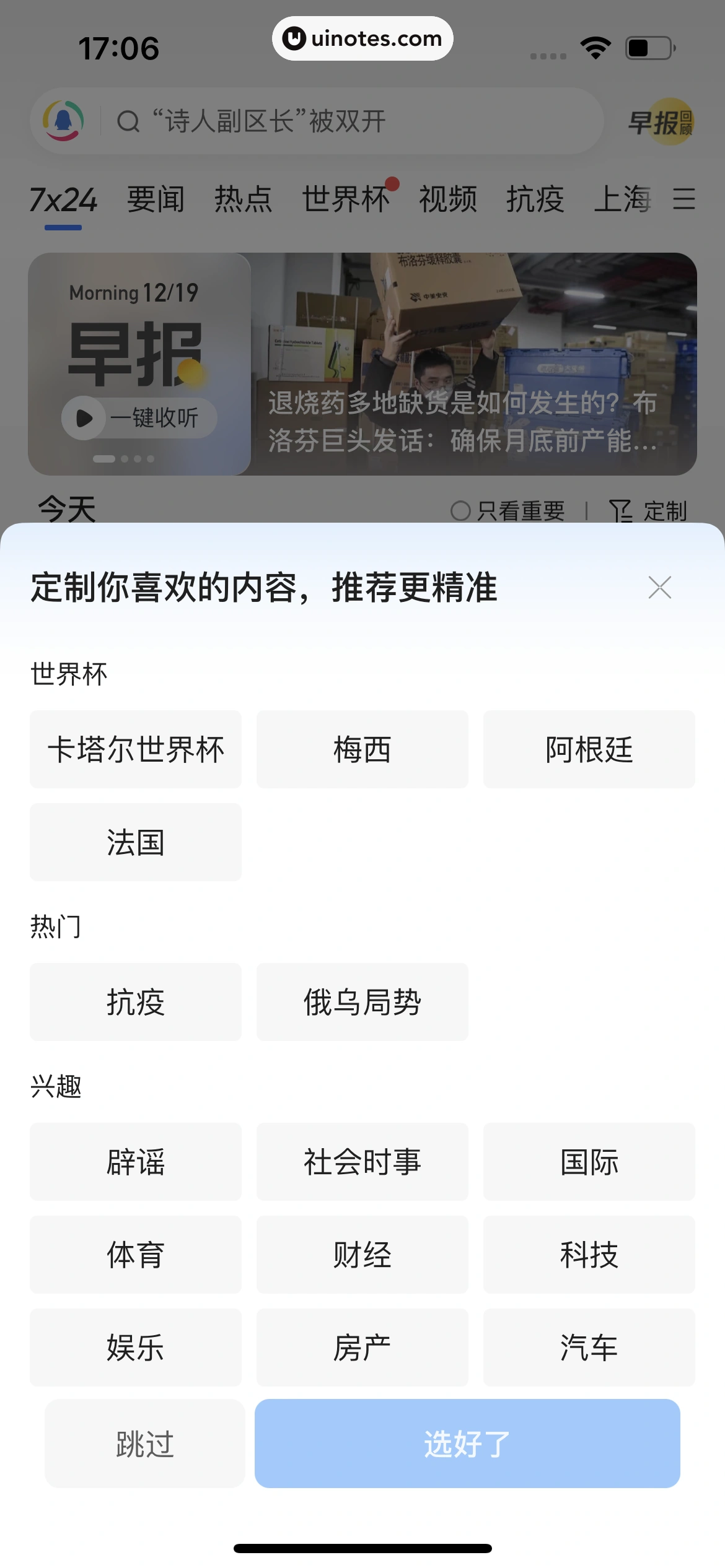Viewport: 725px width, 1568px height.
Task: Tap the carousel page indicator dots
Action: pos(124,458)
